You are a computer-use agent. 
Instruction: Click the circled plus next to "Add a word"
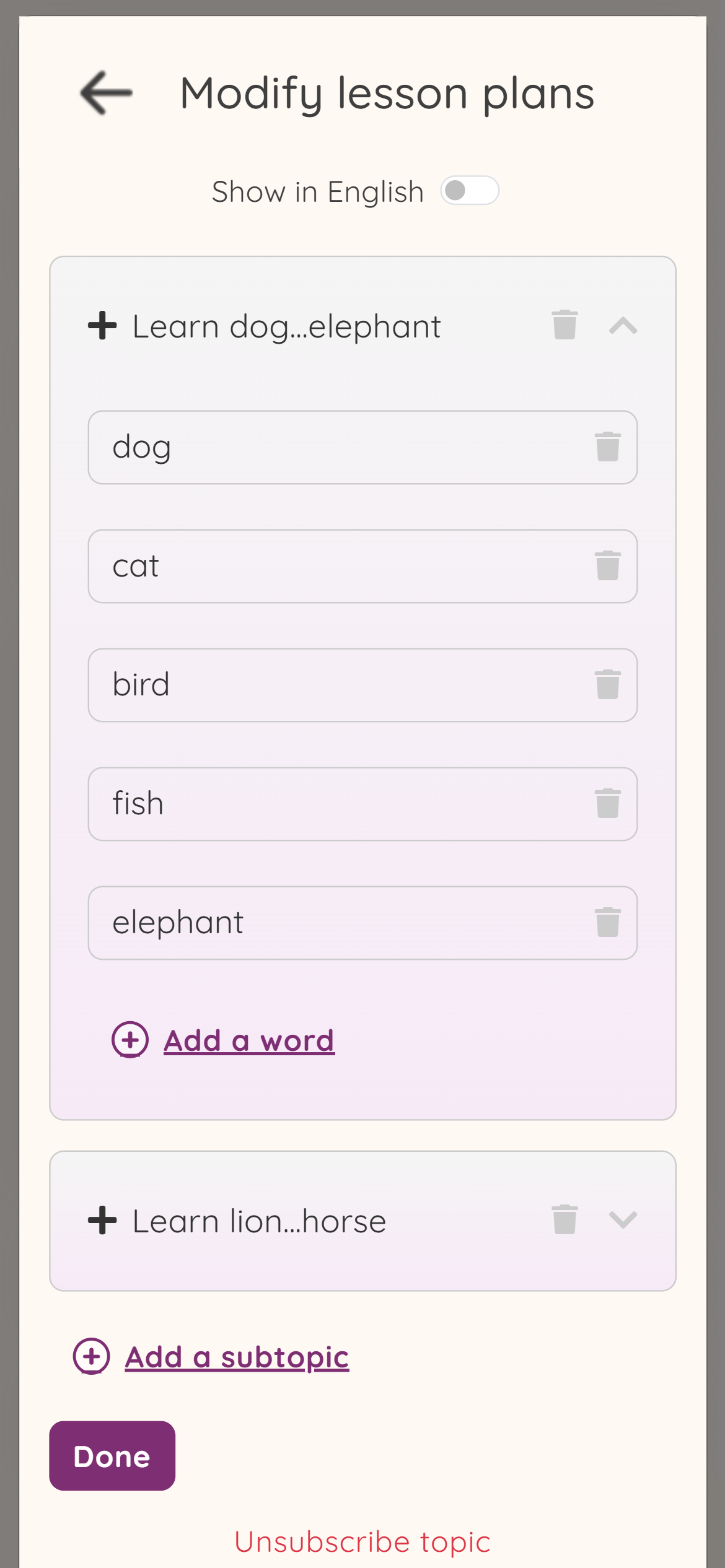(130, 1040)
